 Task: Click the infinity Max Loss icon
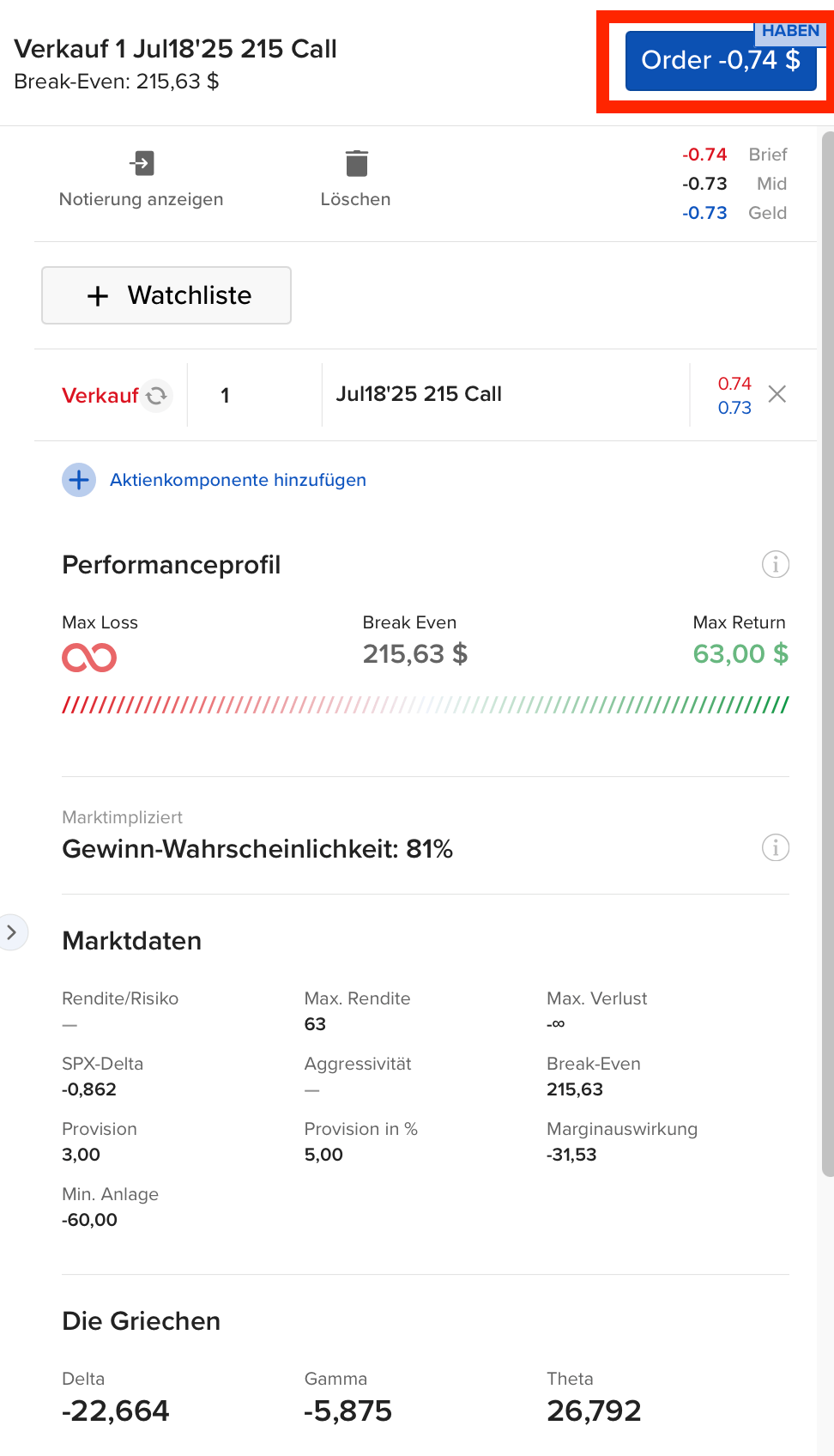[88, 657]
